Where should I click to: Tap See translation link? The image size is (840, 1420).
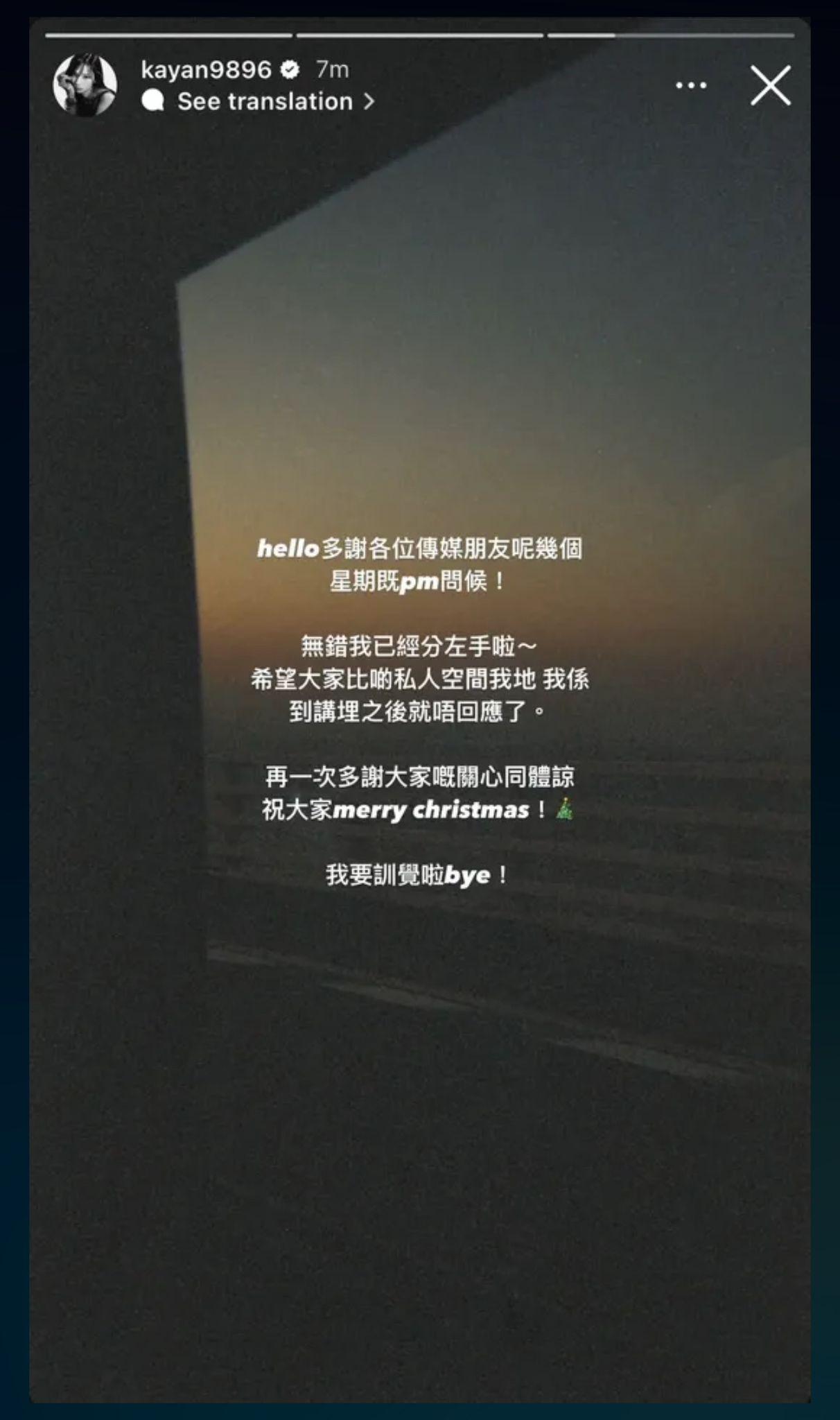265,102
